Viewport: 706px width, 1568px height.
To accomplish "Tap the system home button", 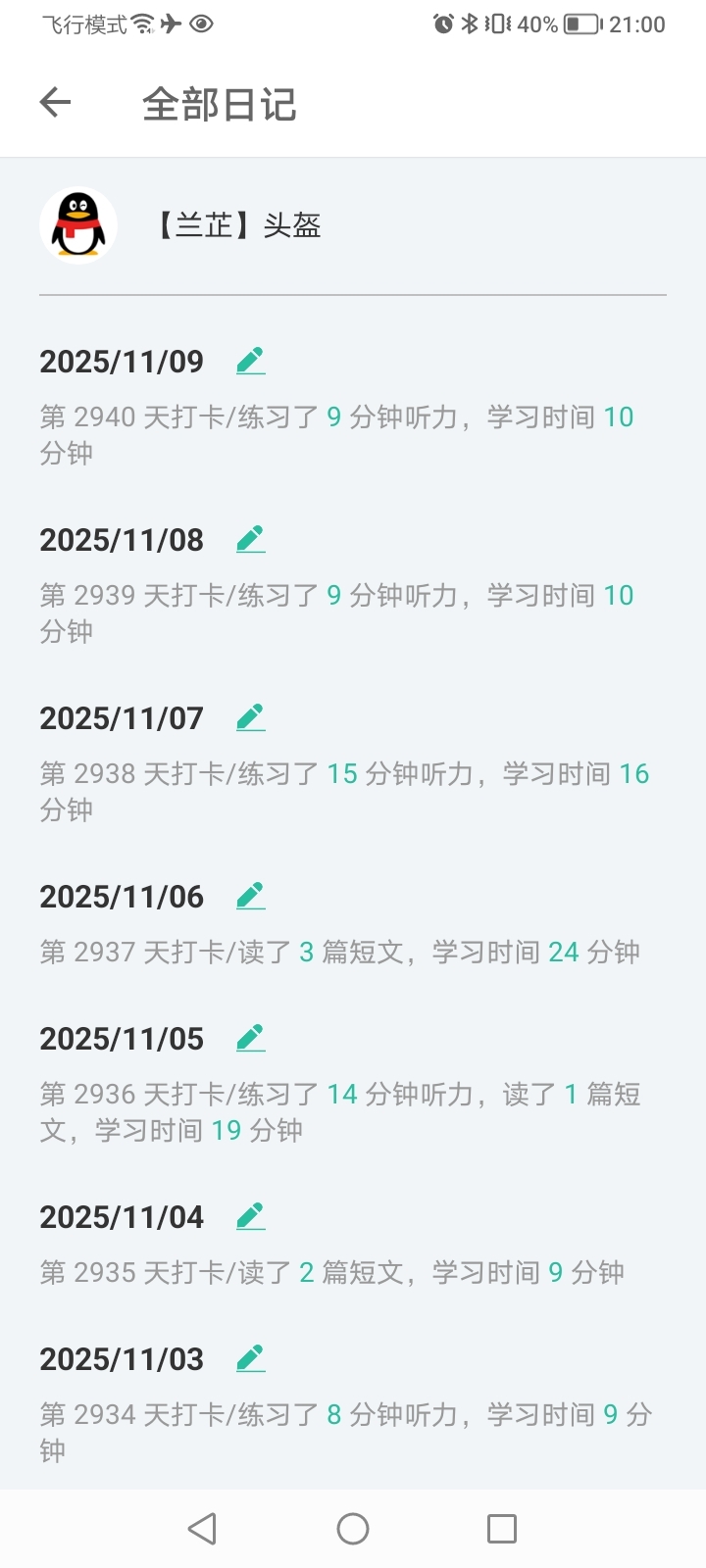I will tap(353, 1529).
